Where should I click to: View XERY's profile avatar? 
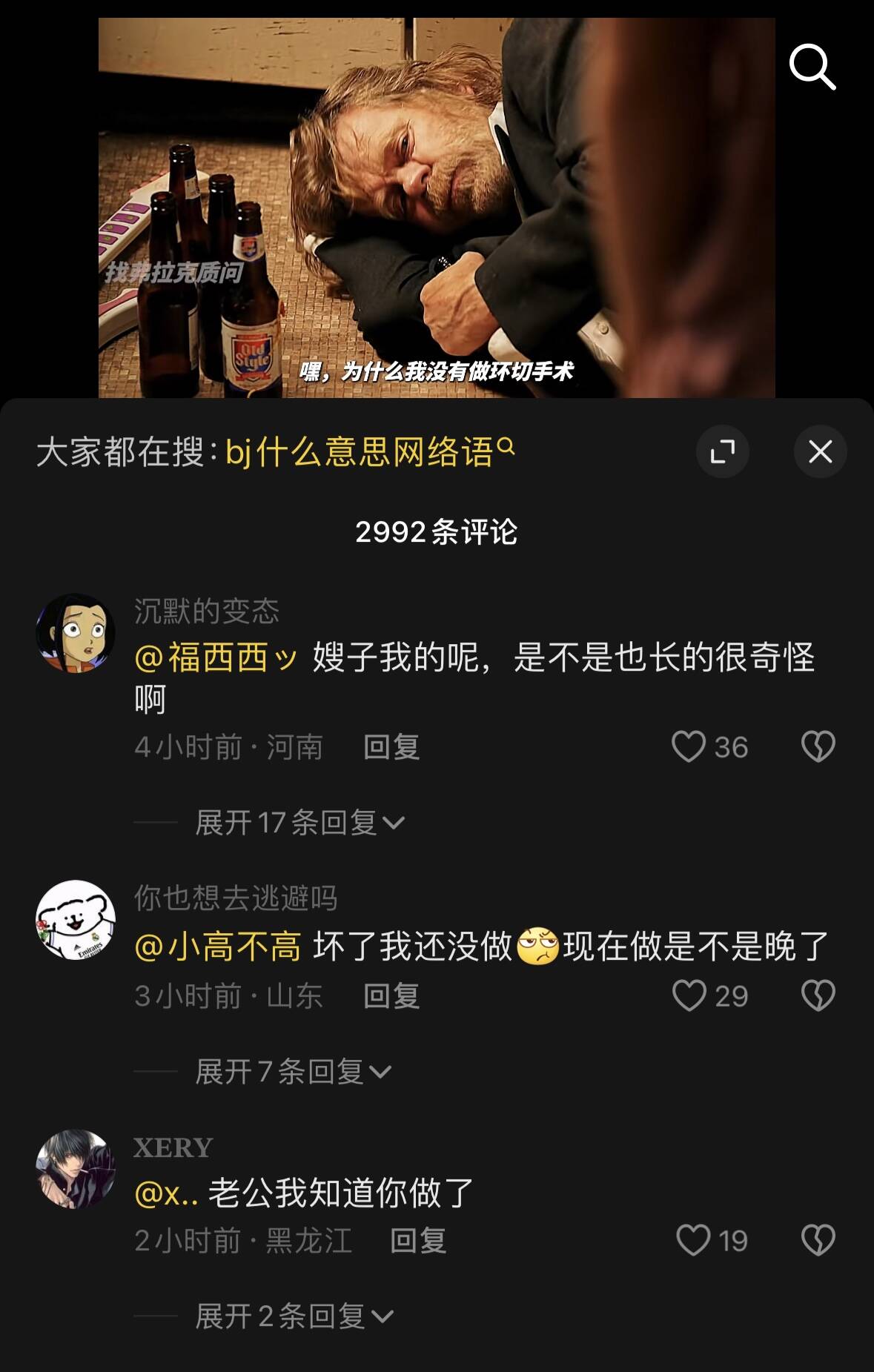coord(76,1169)
